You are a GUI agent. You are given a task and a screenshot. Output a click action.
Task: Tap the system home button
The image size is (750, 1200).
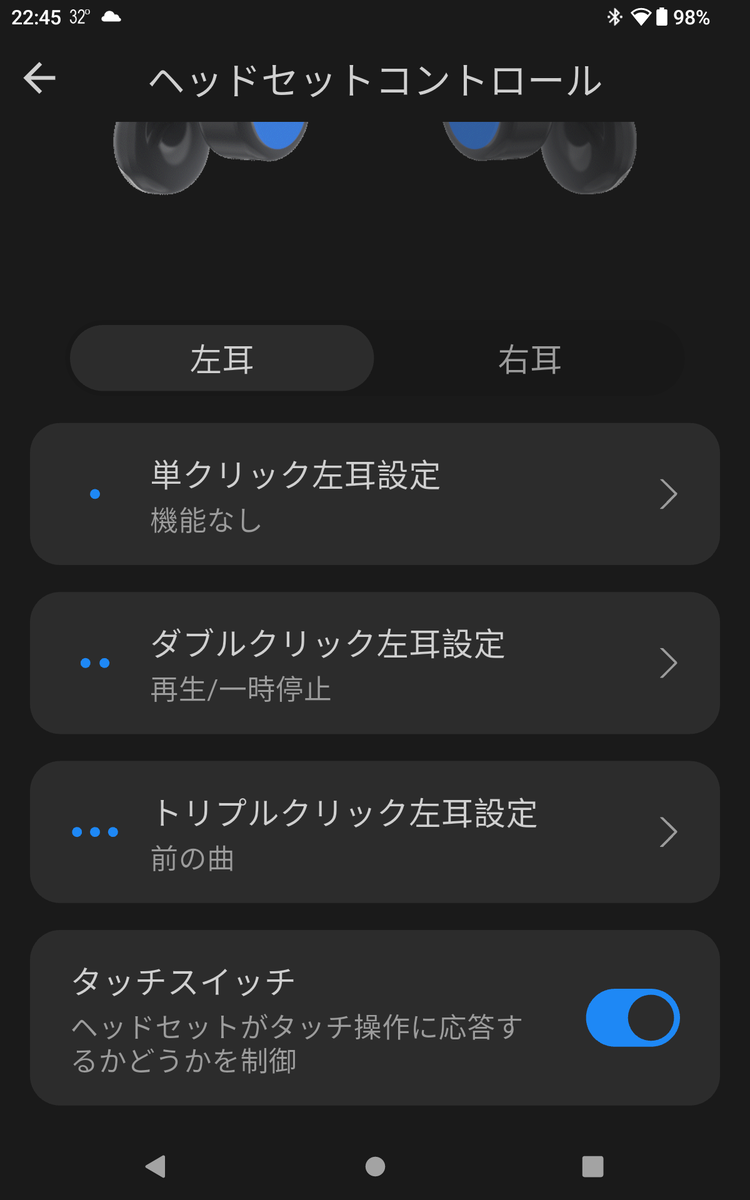point(375,1165)
